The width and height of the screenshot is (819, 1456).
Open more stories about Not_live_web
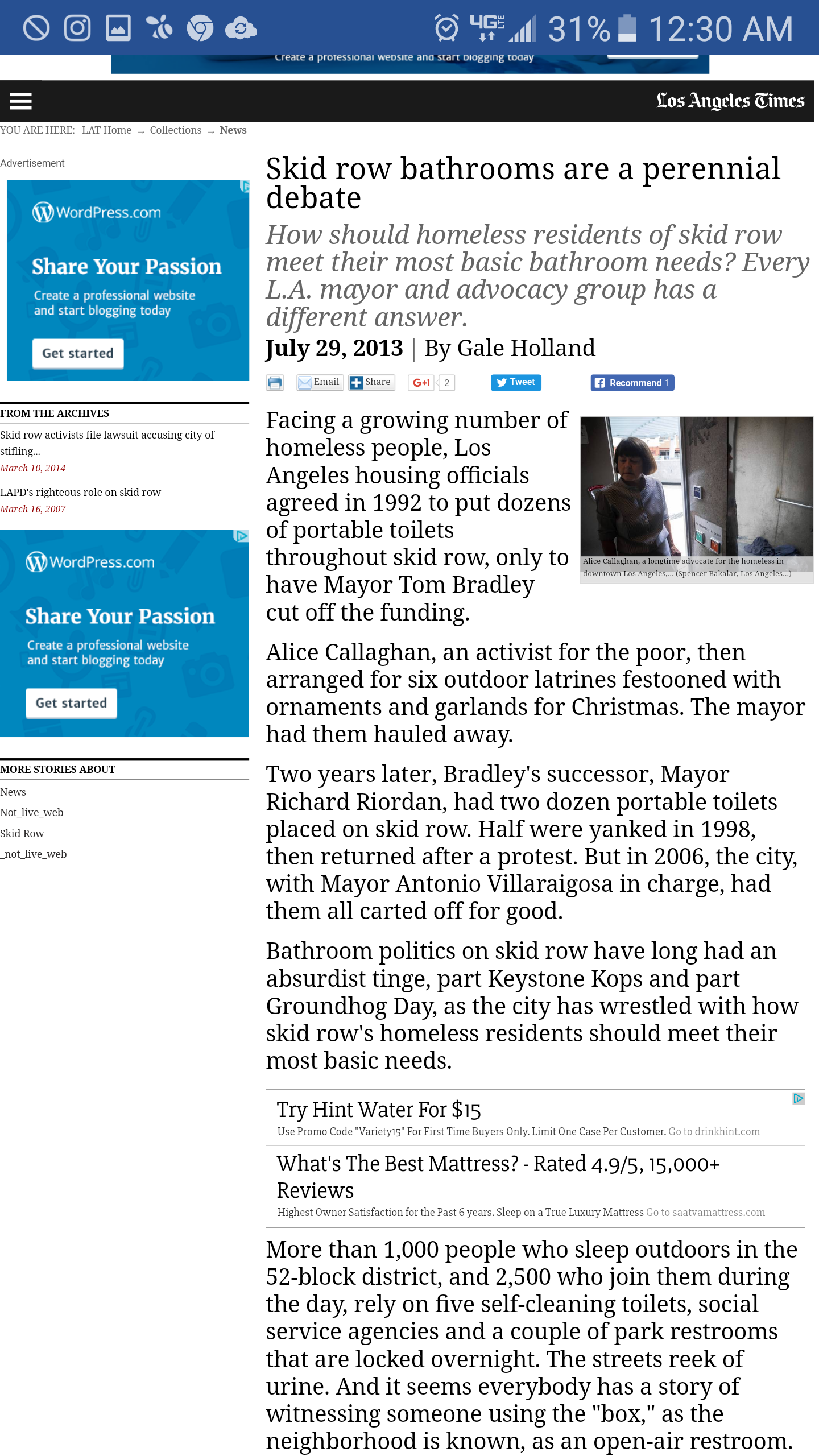pyautogui.click(x=32, y=812)
